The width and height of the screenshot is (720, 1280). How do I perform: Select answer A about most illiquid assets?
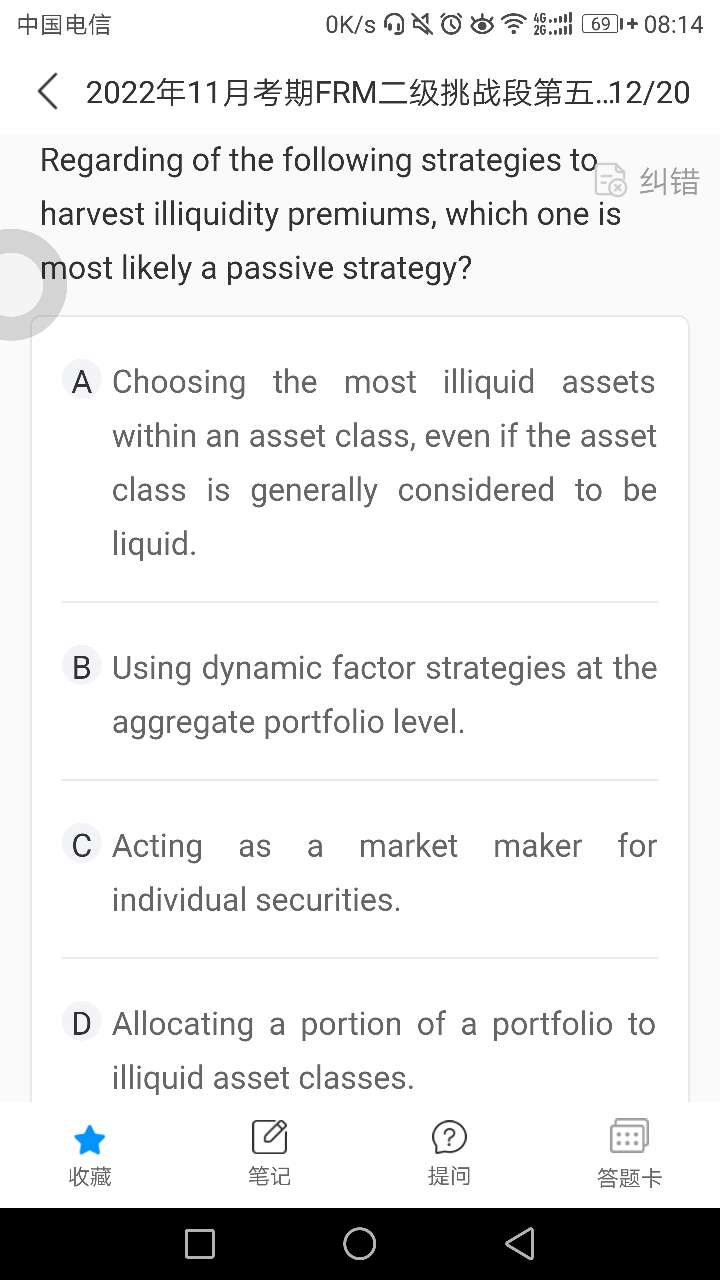360,462
